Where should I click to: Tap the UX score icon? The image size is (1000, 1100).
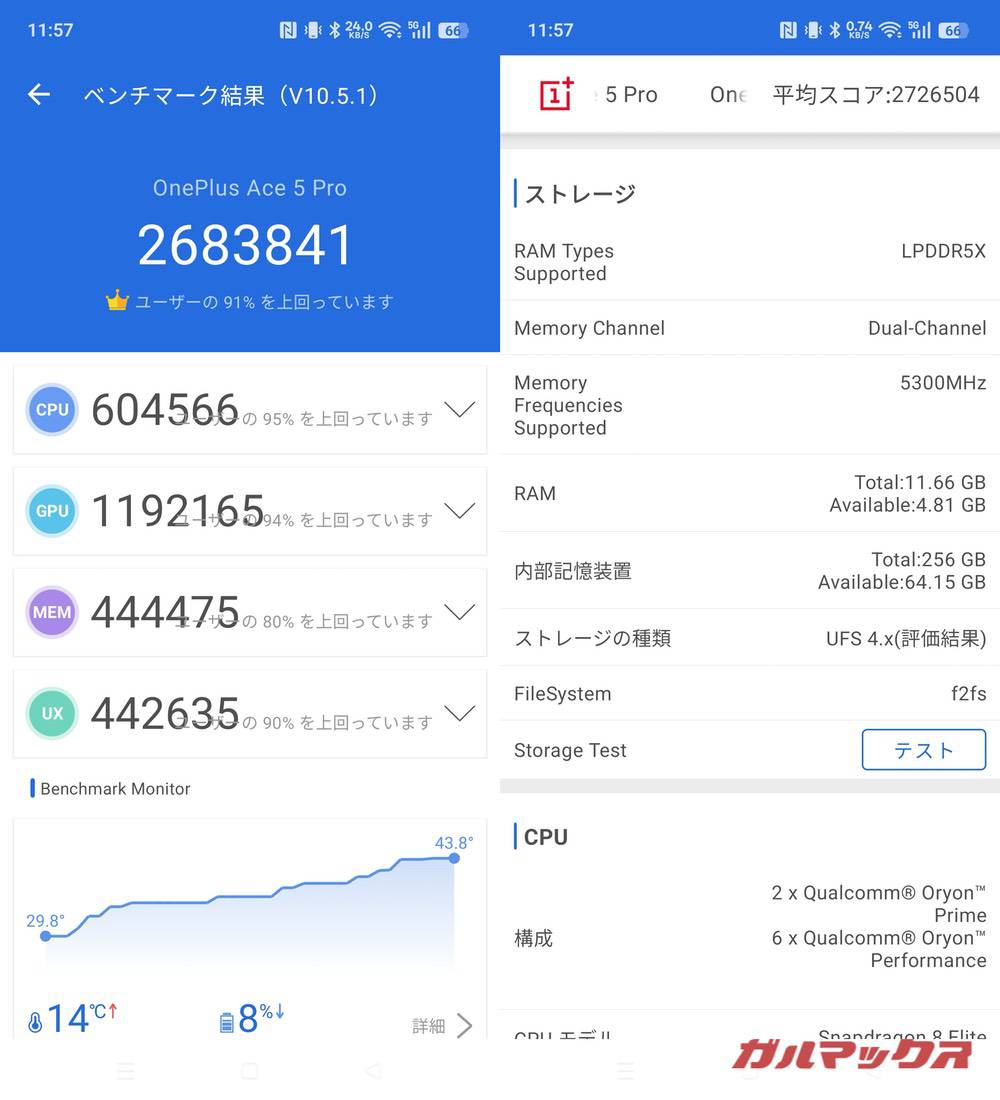pos(51,713)
